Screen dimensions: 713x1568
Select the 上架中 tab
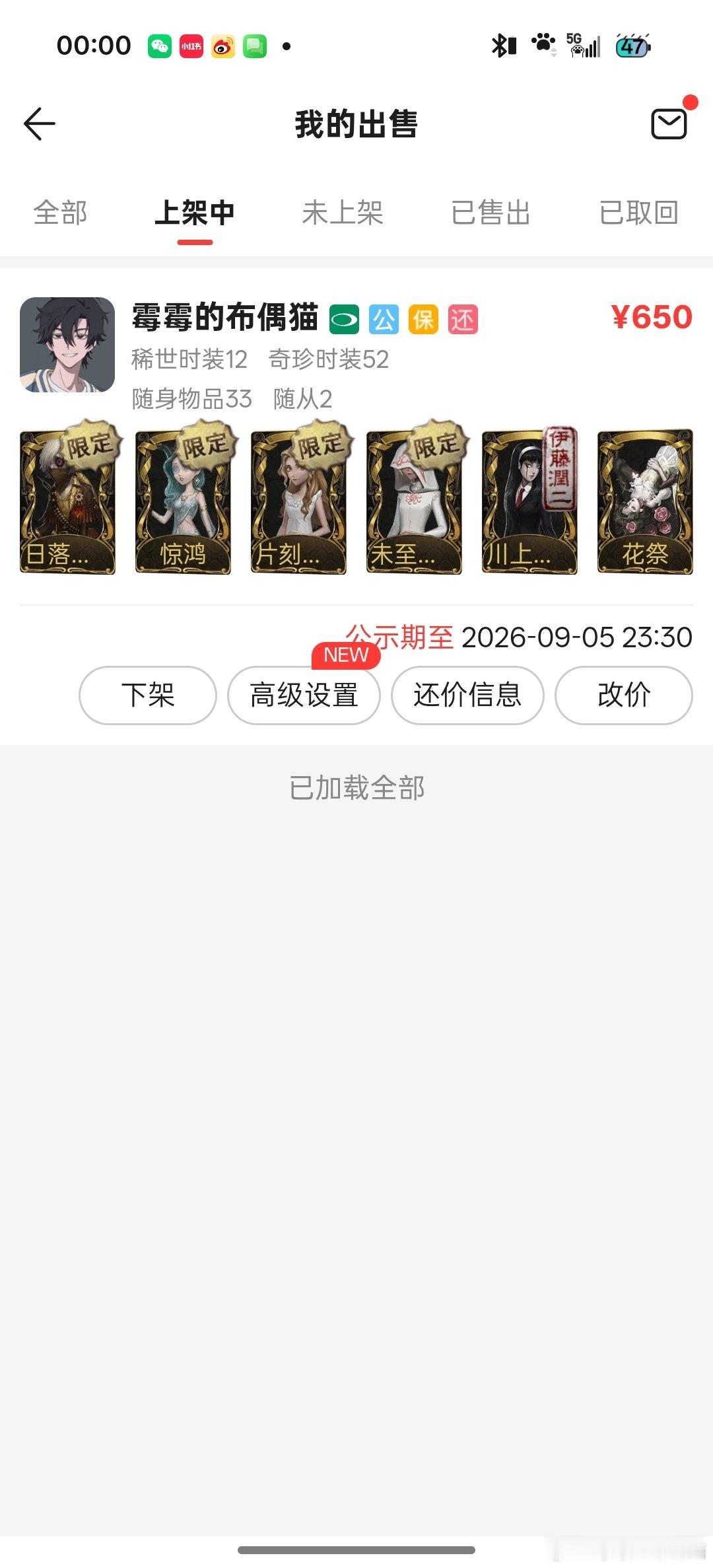click(x=195, y=213)
